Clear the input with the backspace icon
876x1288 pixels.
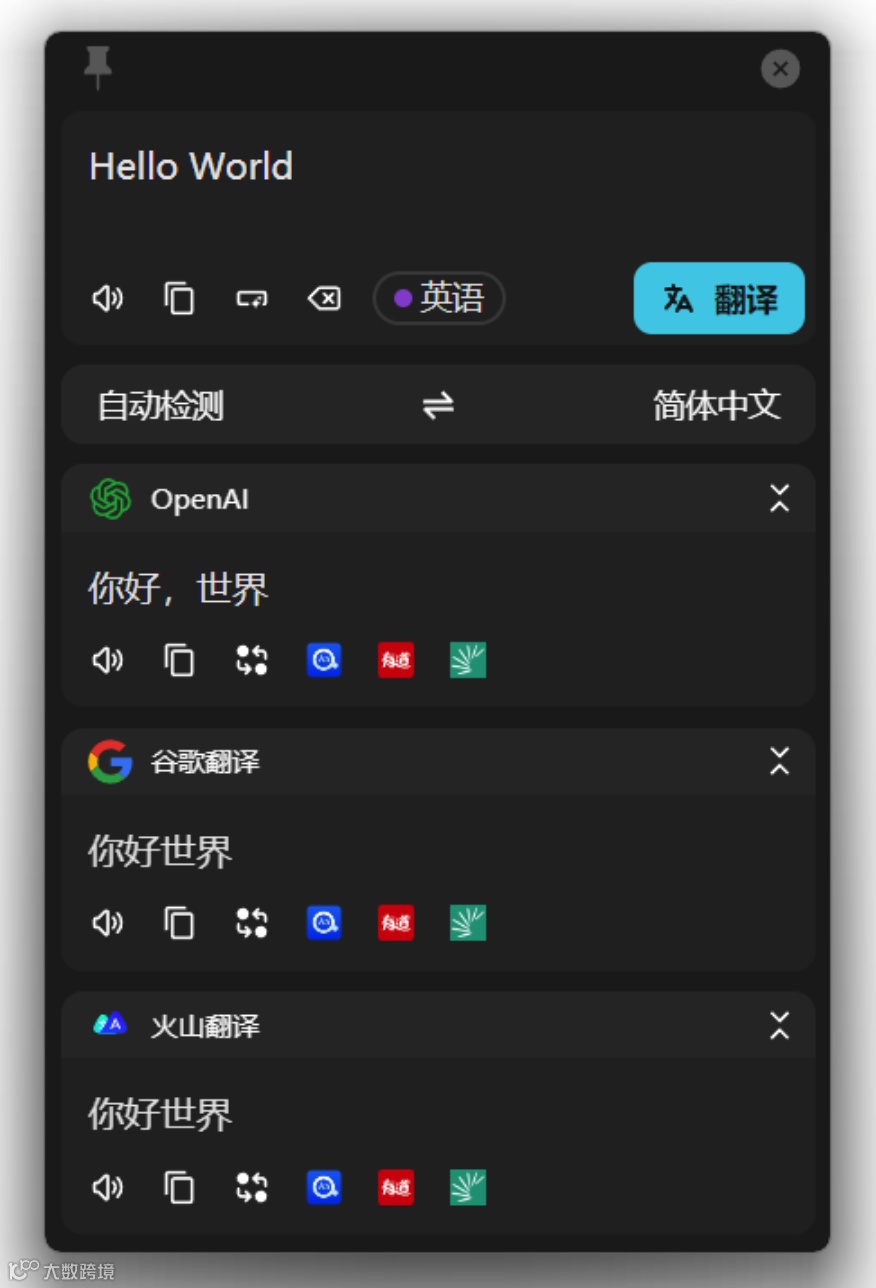click(x=323, y=298)
